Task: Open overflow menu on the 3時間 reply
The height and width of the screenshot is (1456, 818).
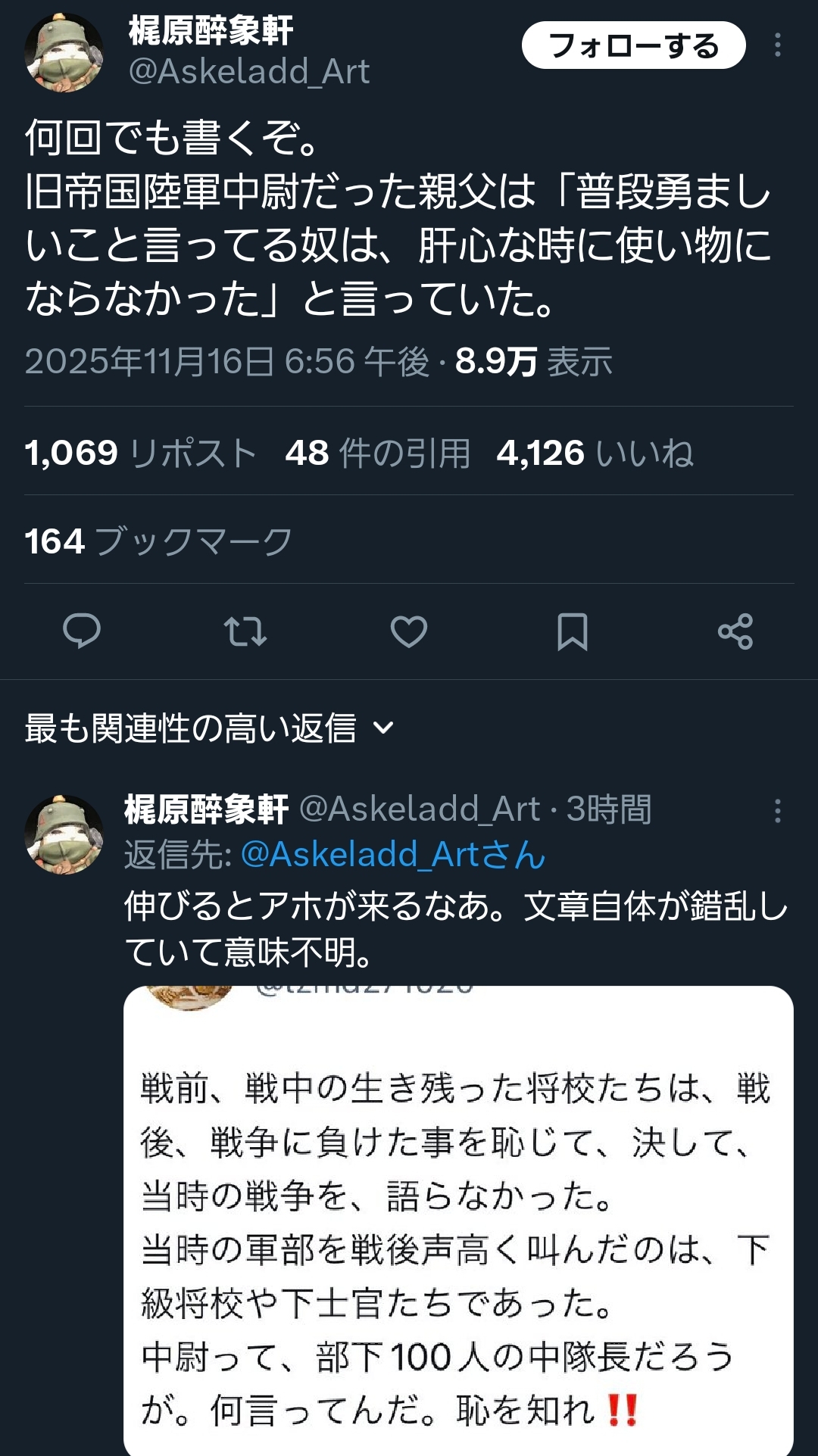Action: [x=777, y=811]
